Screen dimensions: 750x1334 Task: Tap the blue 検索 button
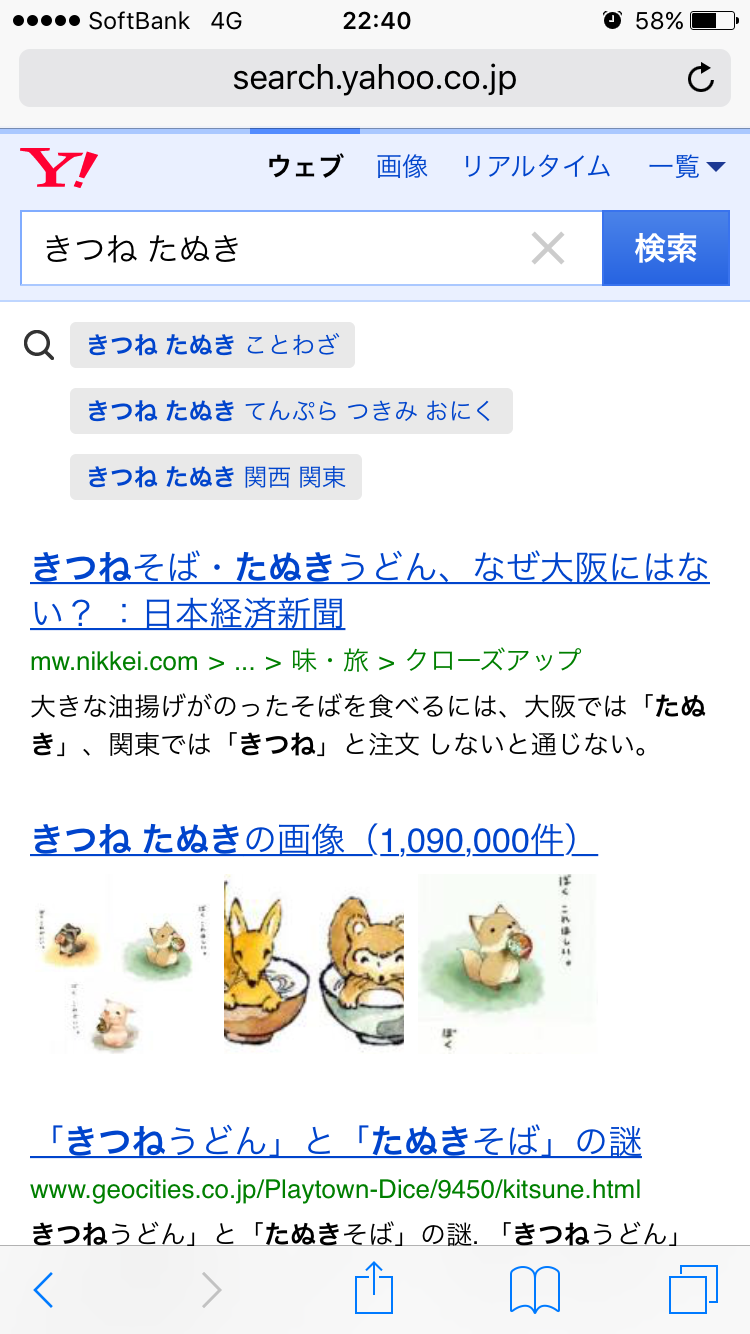pyautogui.click(x=665, y=248)
